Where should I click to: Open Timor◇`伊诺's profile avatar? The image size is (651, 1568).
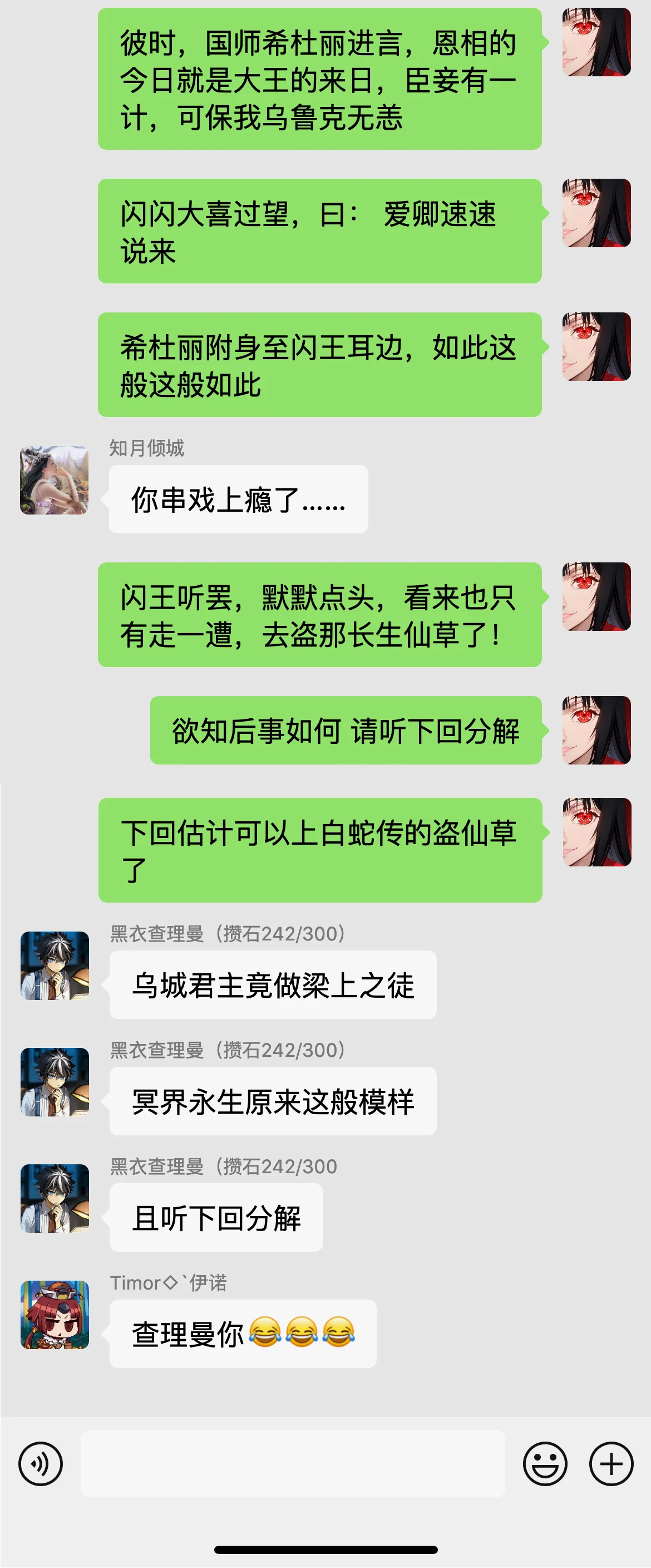pos(55,1315)
